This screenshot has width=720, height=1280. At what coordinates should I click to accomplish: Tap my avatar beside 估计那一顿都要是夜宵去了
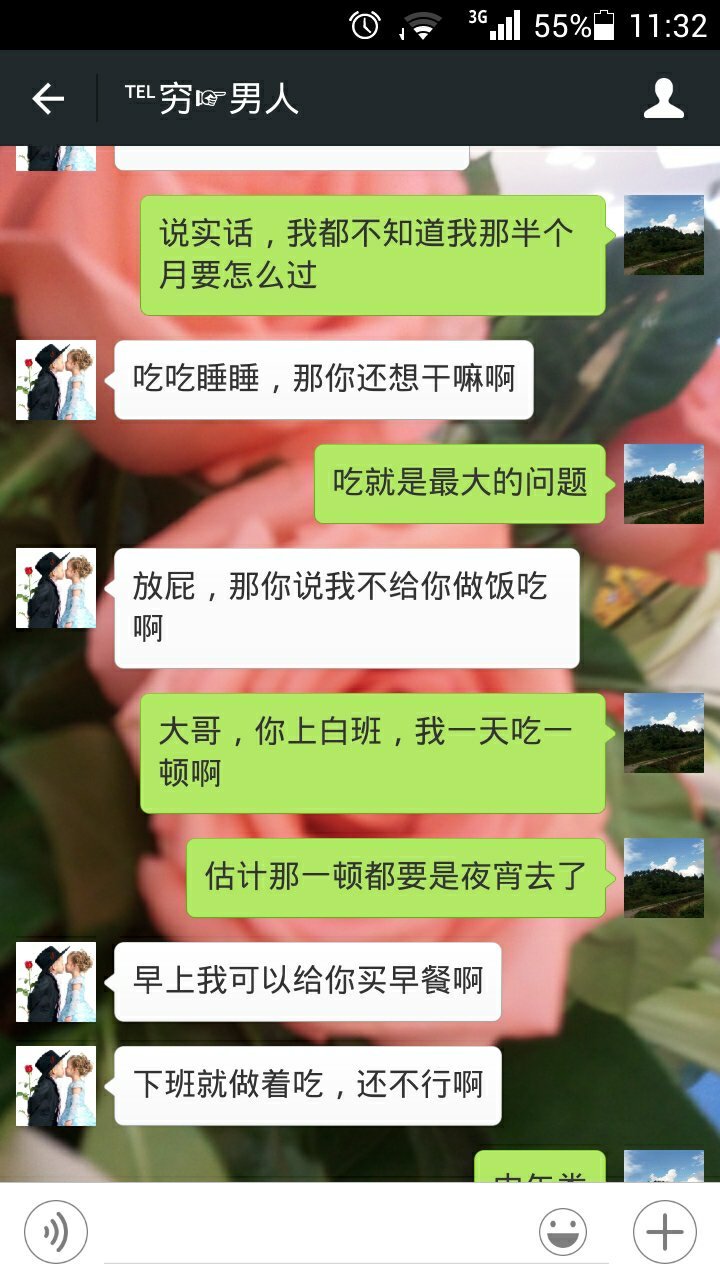[x=664, y=878]
